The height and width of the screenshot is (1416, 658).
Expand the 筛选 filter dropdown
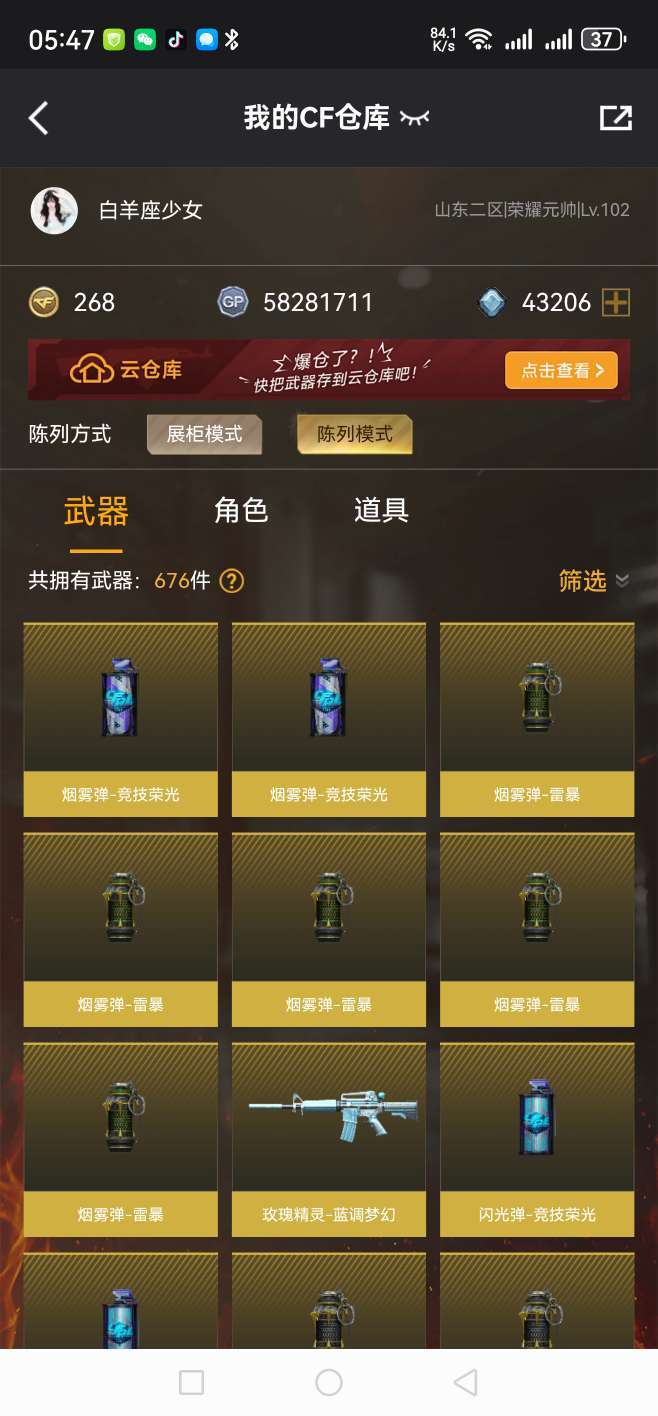pyautogui.click(x=594, y=581)
